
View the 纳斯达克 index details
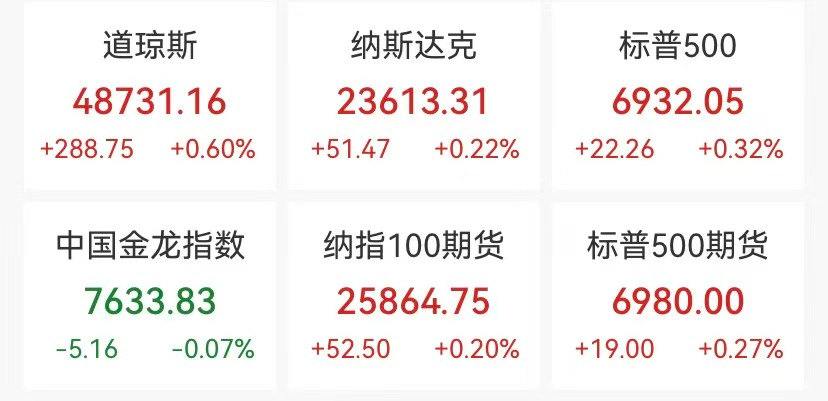pyautogui.click(x=414, y=97)
